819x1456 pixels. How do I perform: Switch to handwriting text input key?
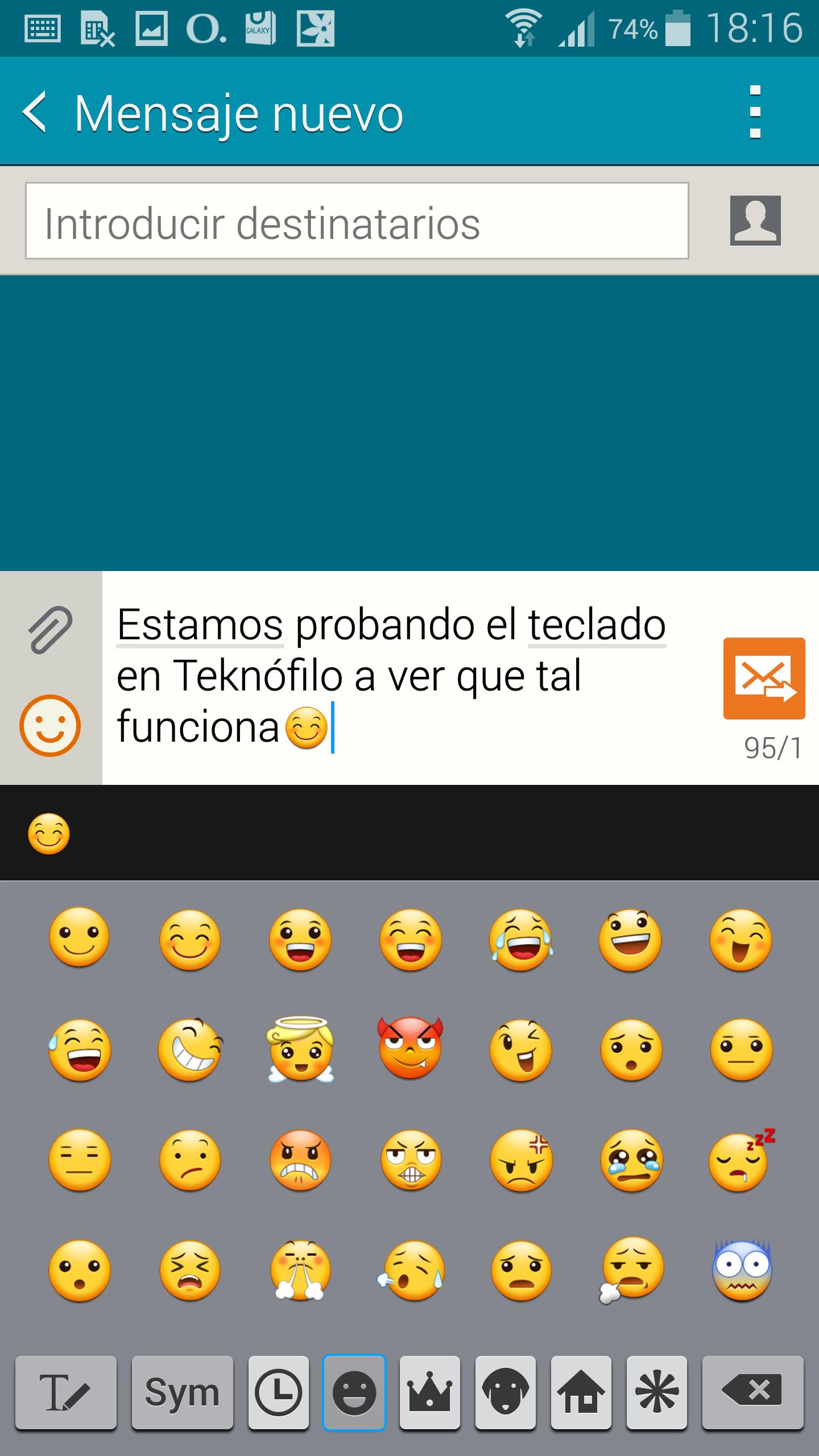coord(66,1392)
